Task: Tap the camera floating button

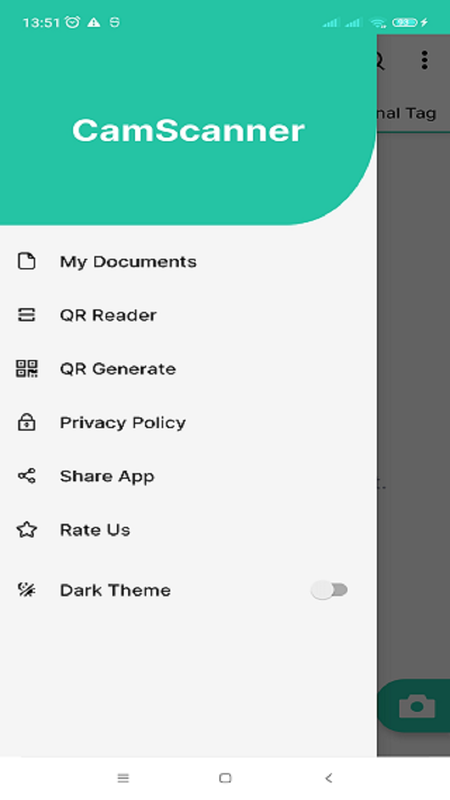Action: tap(416, 706)
